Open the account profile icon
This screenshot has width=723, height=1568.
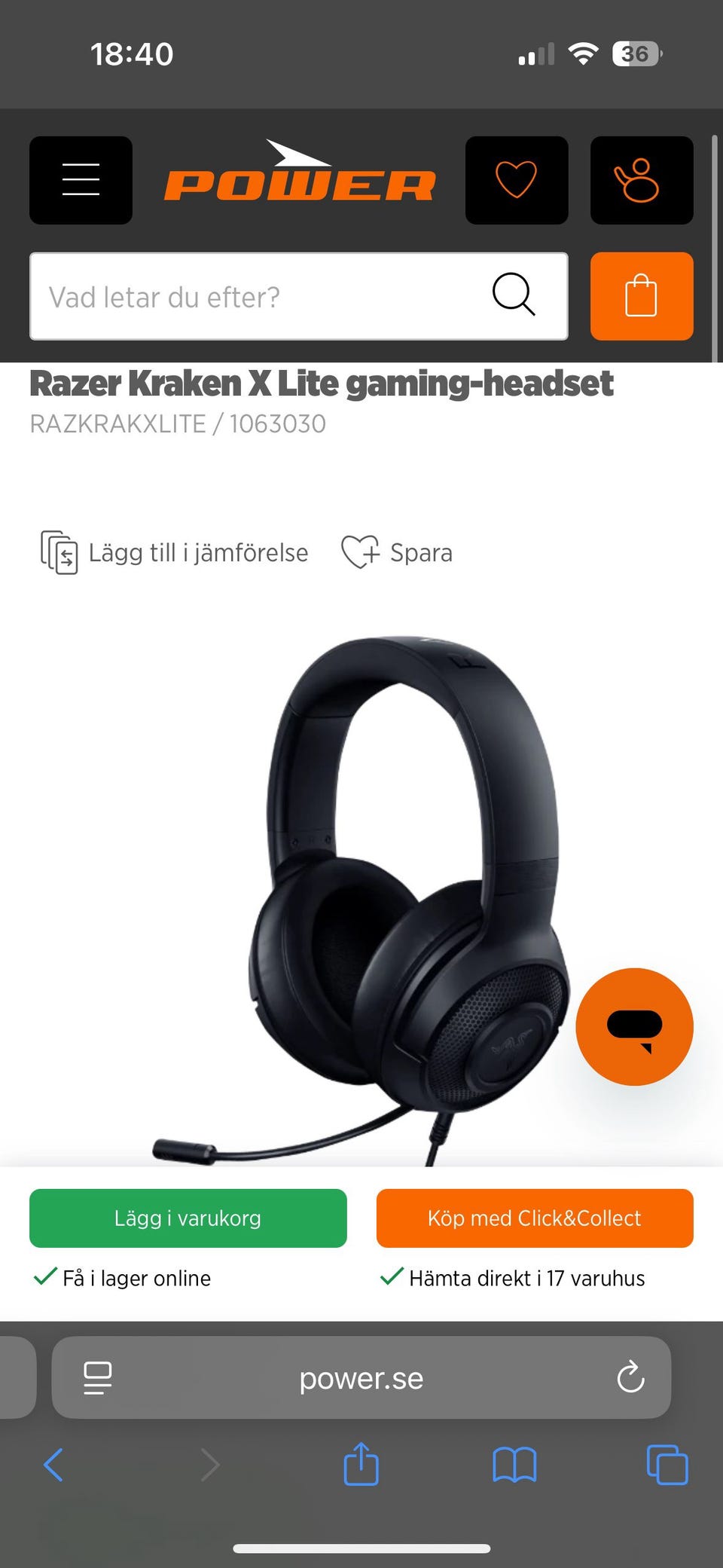click(x=641, y=180)
